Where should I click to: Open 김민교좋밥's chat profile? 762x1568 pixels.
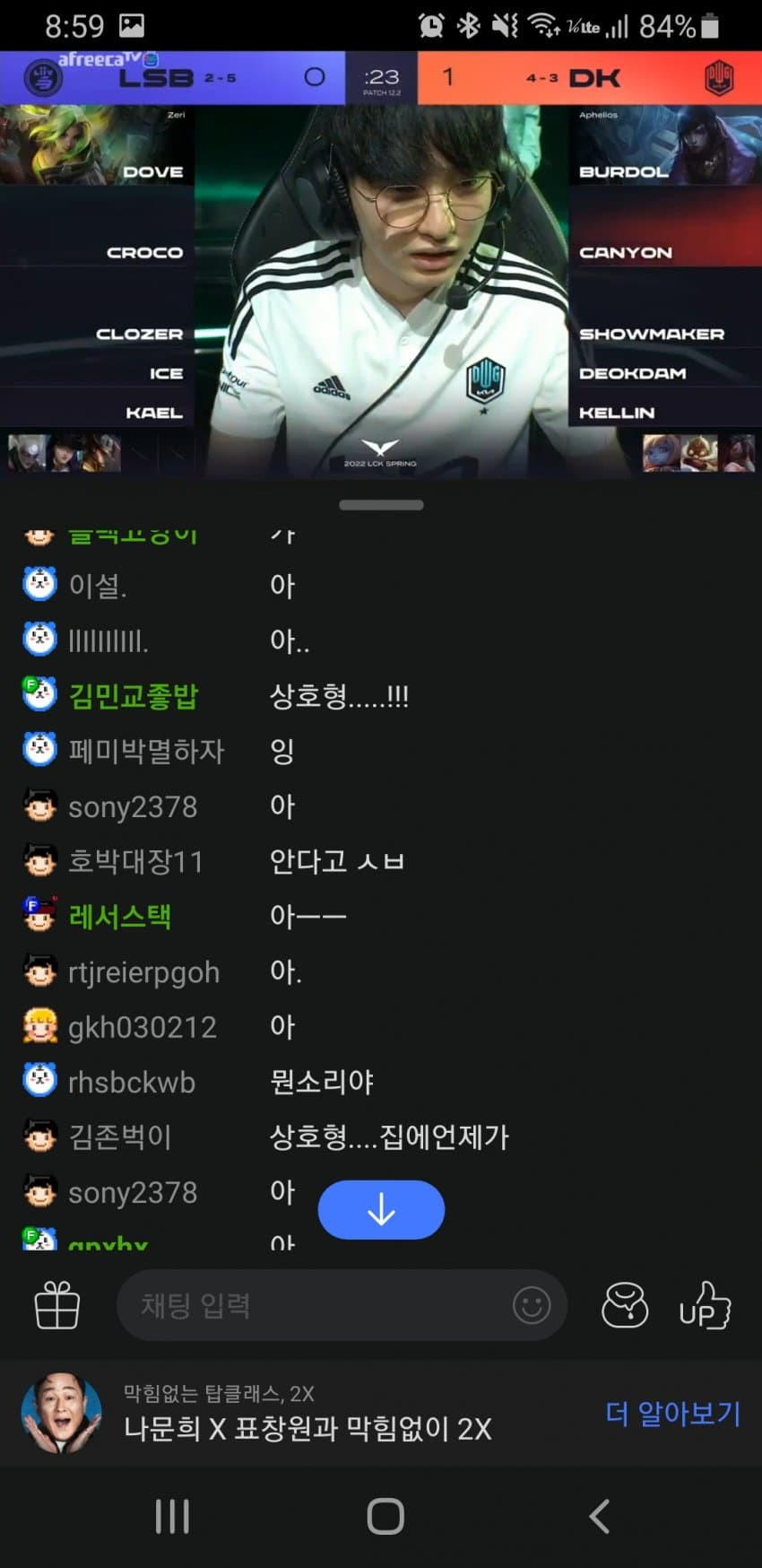click(x=133, y=696)
